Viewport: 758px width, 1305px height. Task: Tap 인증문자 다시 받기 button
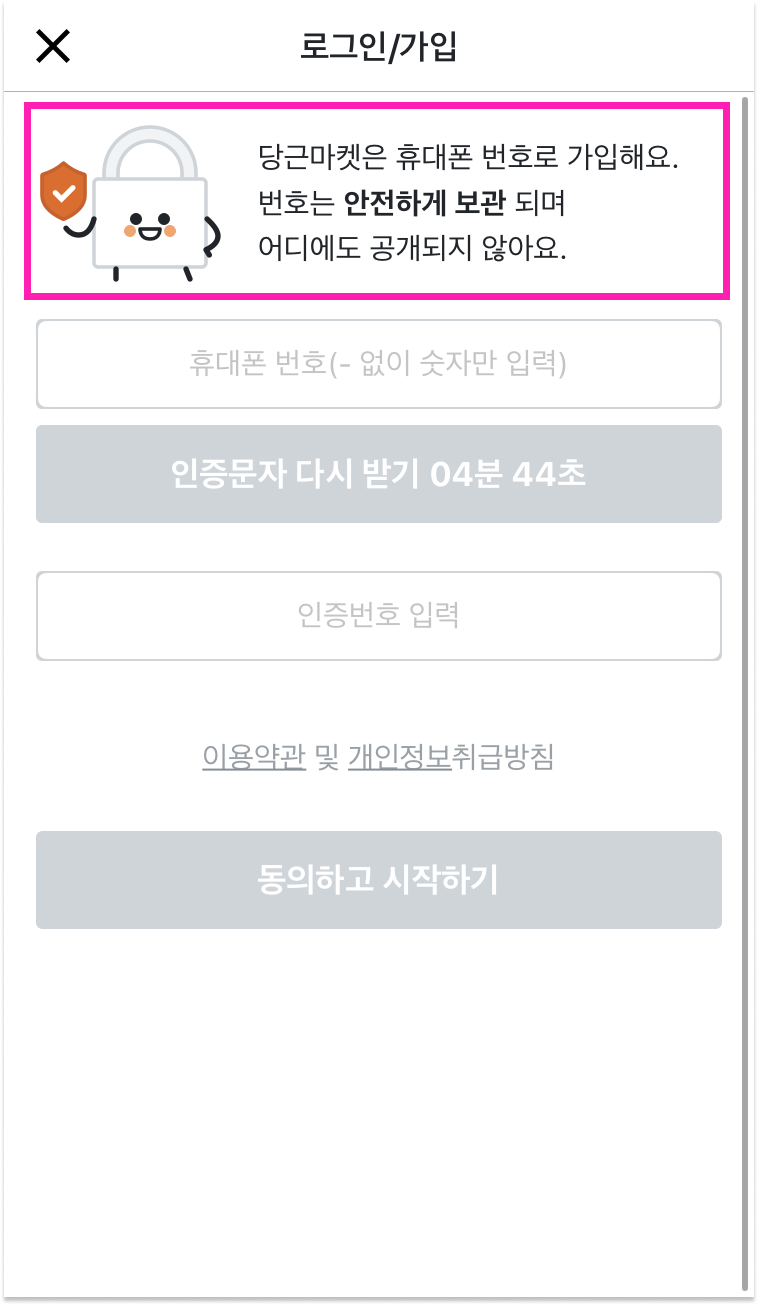pos(379,474)
